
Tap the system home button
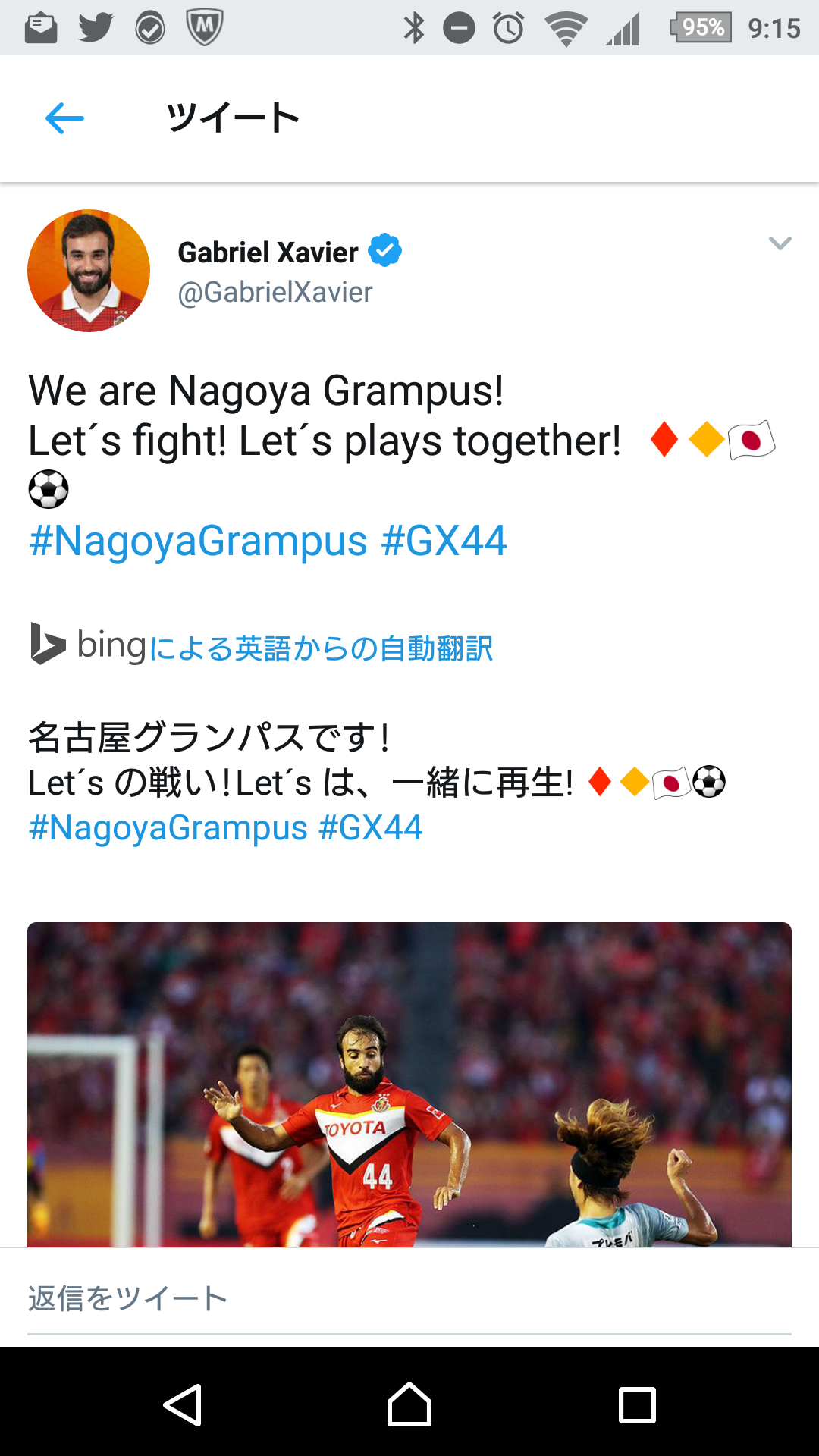409,1404
